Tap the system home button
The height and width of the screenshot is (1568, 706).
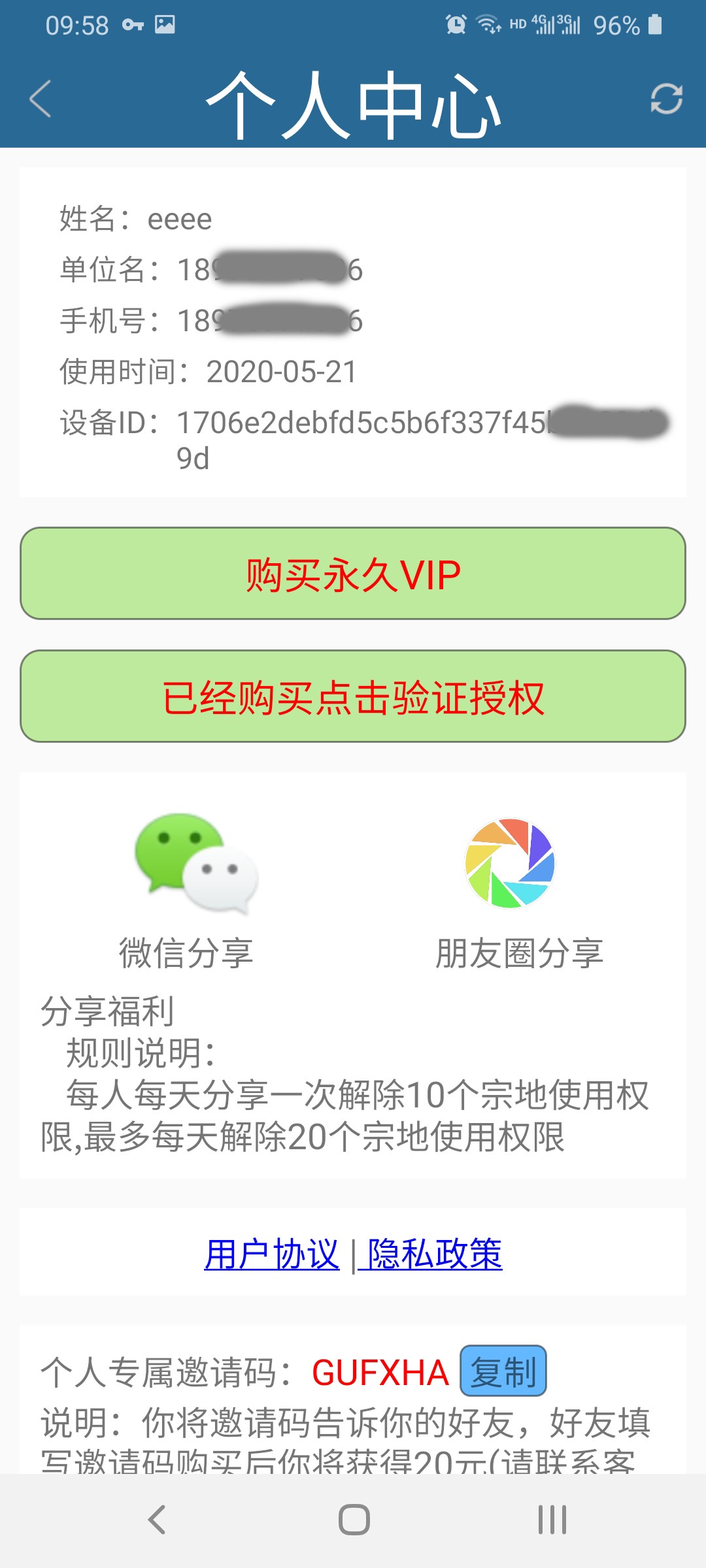tap(354, 1520)
